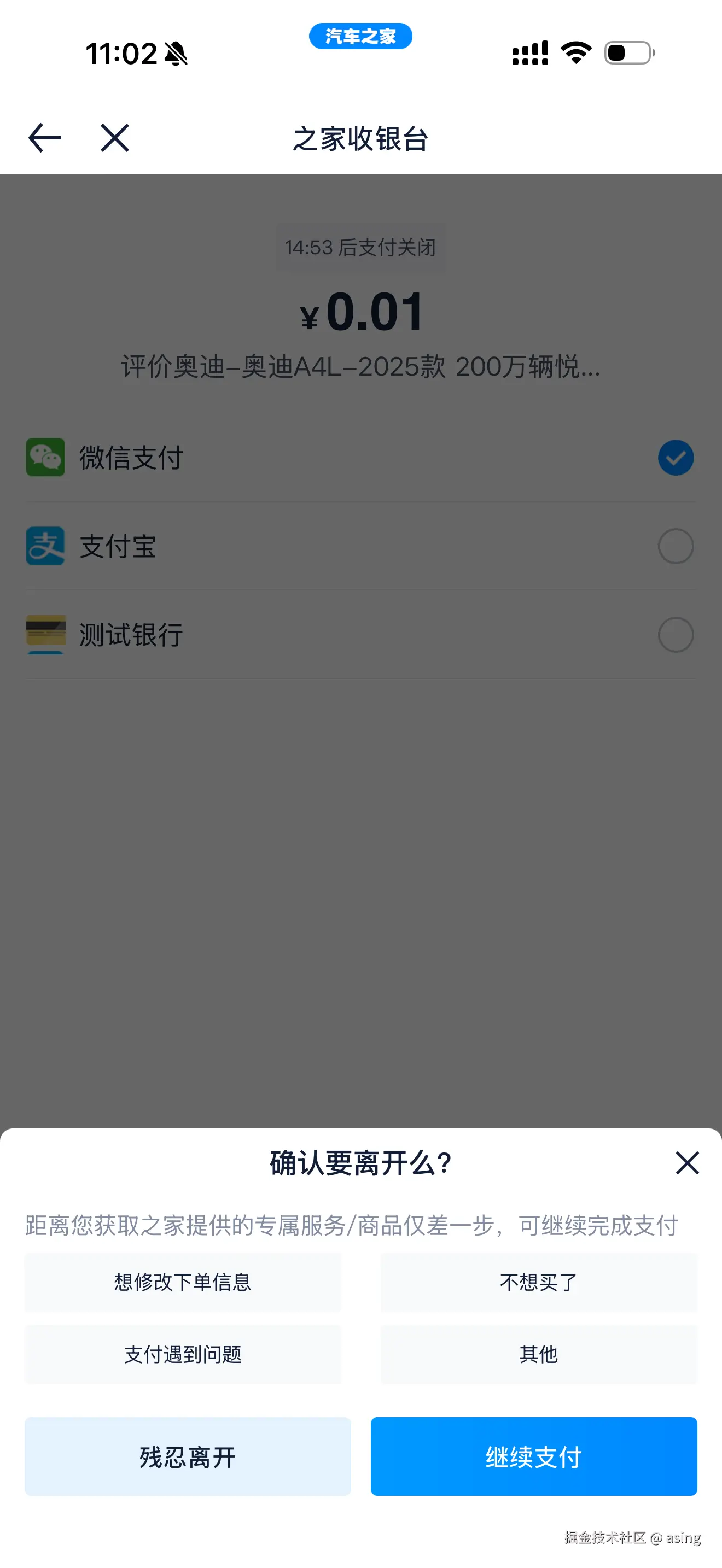This screenshot has height=1568, width=722.
Task: Close the 之家收银台 cashier page
Action: pos(114,138)
